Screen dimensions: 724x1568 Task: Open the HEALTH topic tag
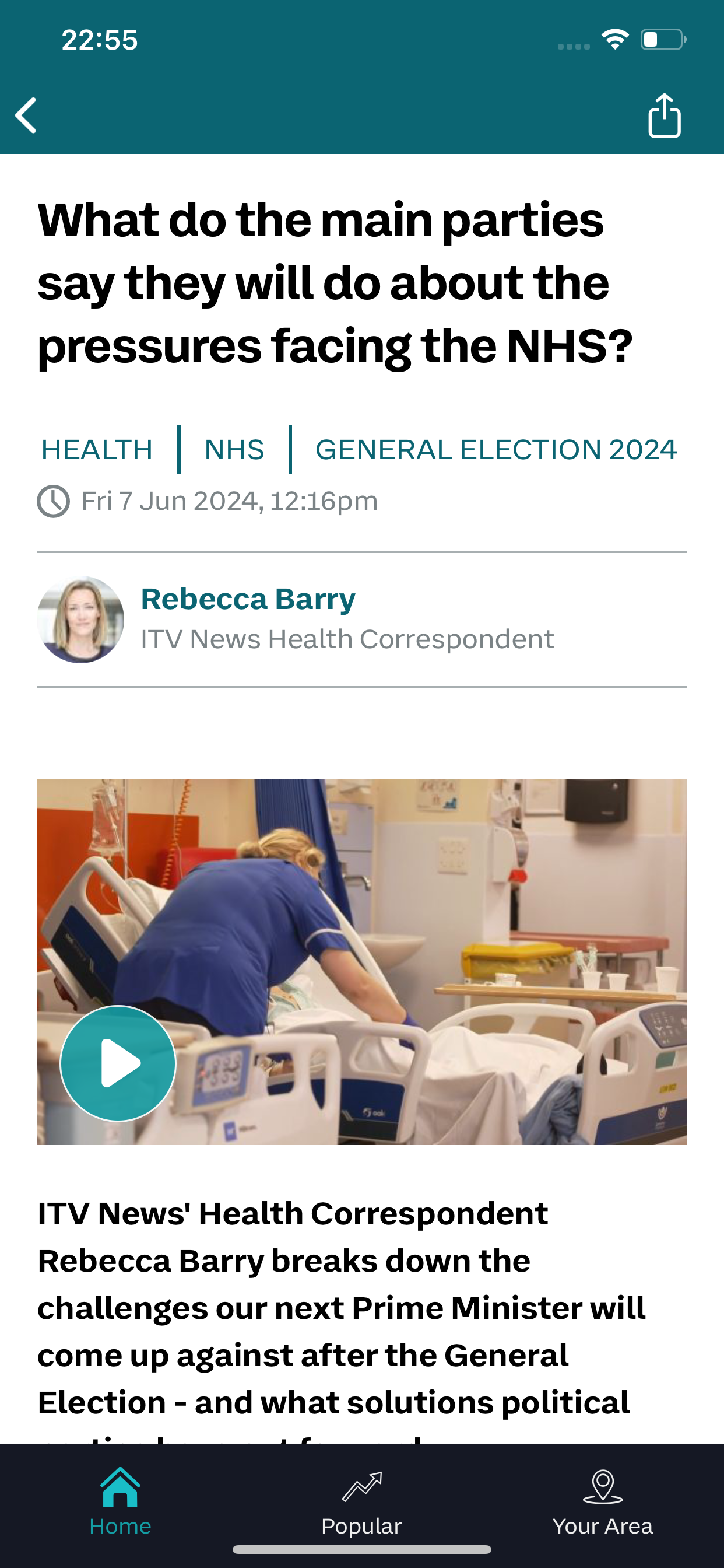97,450
